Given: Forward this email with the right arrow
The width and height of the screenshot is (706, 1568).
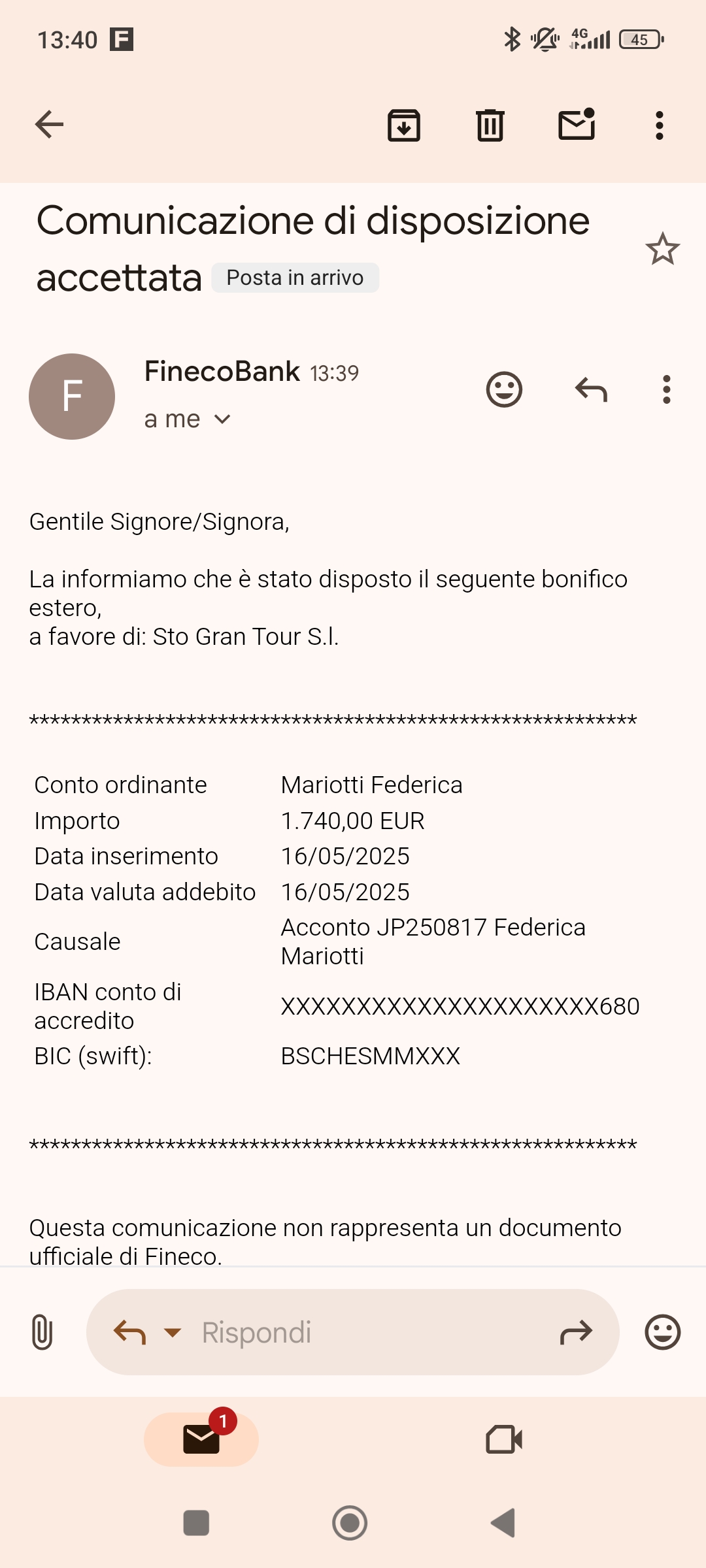Looking at the screenshot, I should [x=576, y=1332].
